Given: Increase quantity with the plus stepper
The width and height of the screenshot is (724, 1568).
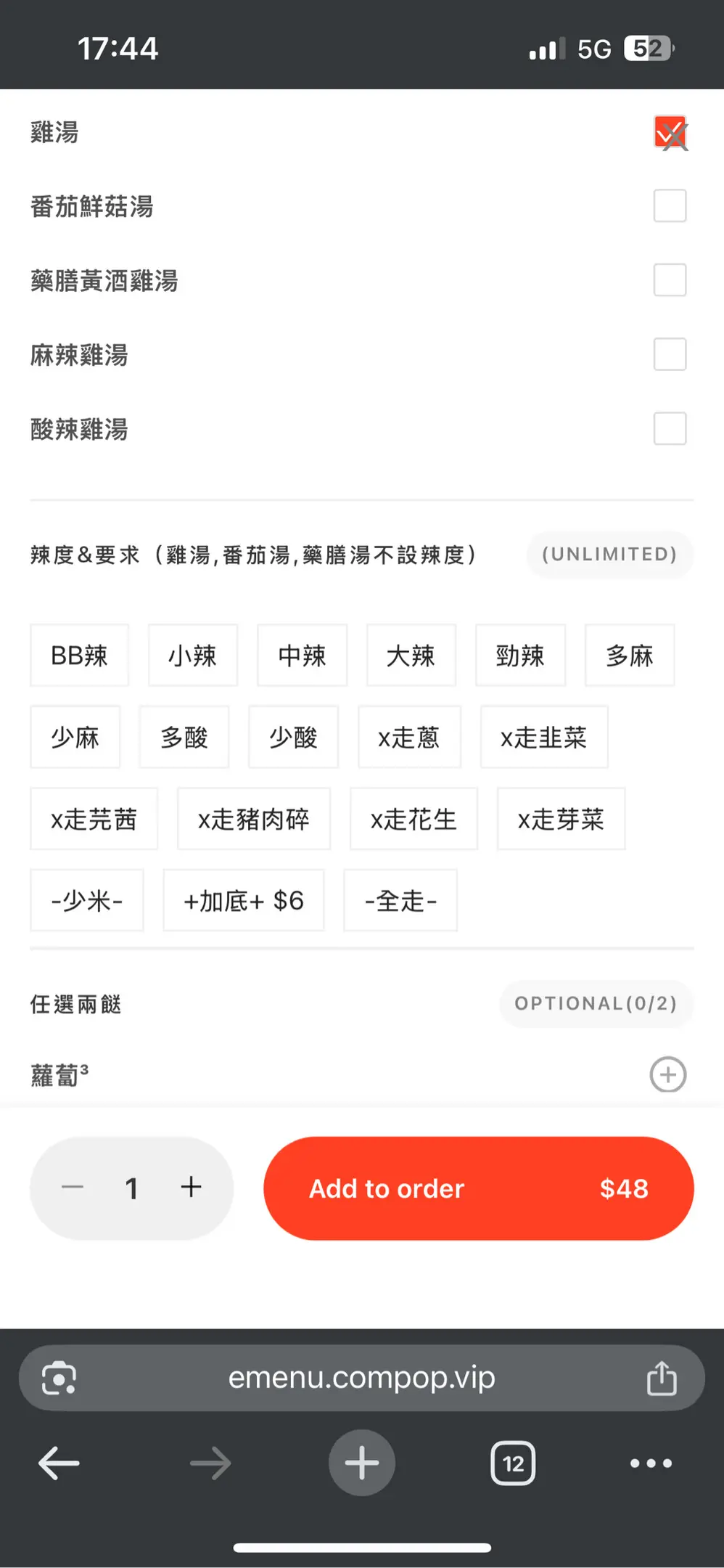Looking at the screenshot, I should click(191, 1188).
